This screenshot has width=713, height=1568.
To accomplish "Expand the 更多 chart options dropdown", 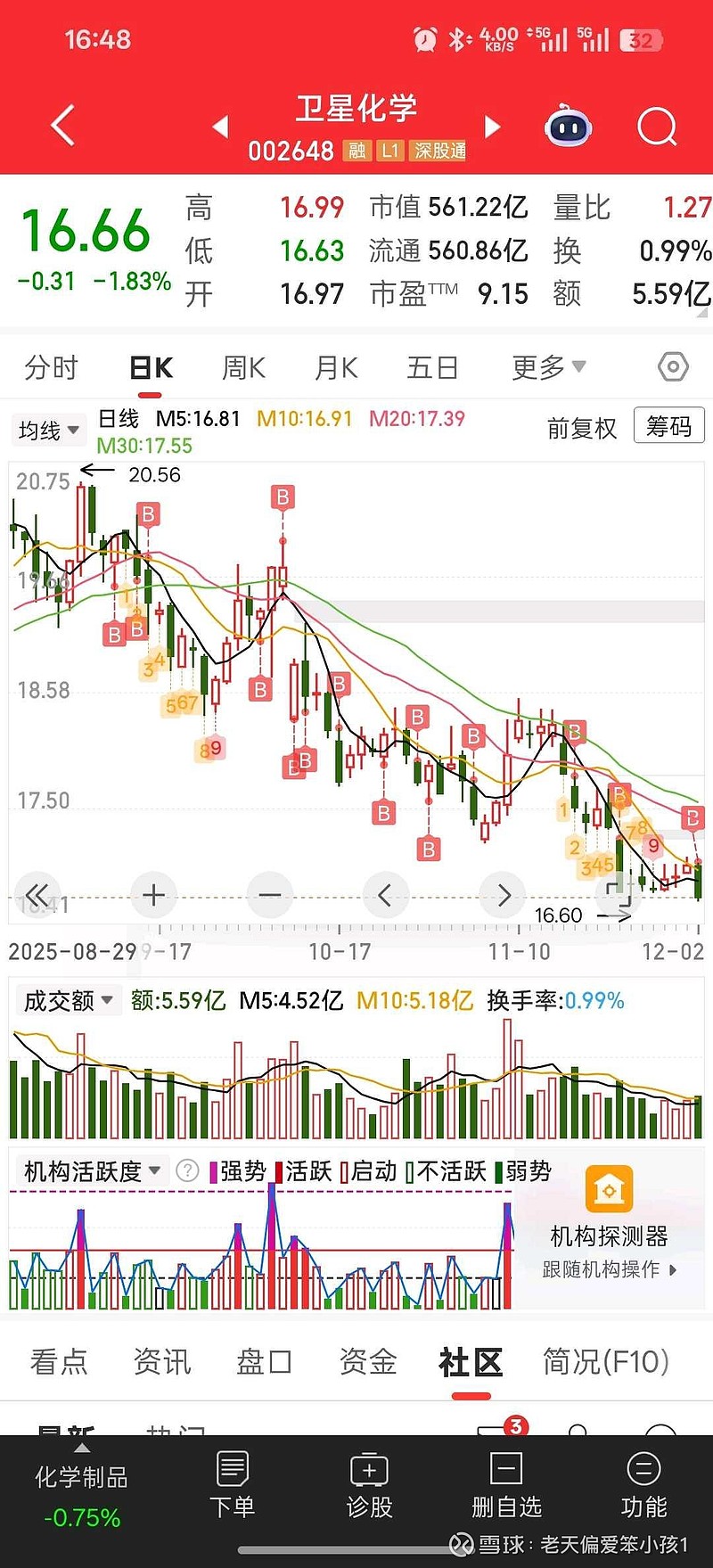I will pyautogui.click(x=547, y=367).
